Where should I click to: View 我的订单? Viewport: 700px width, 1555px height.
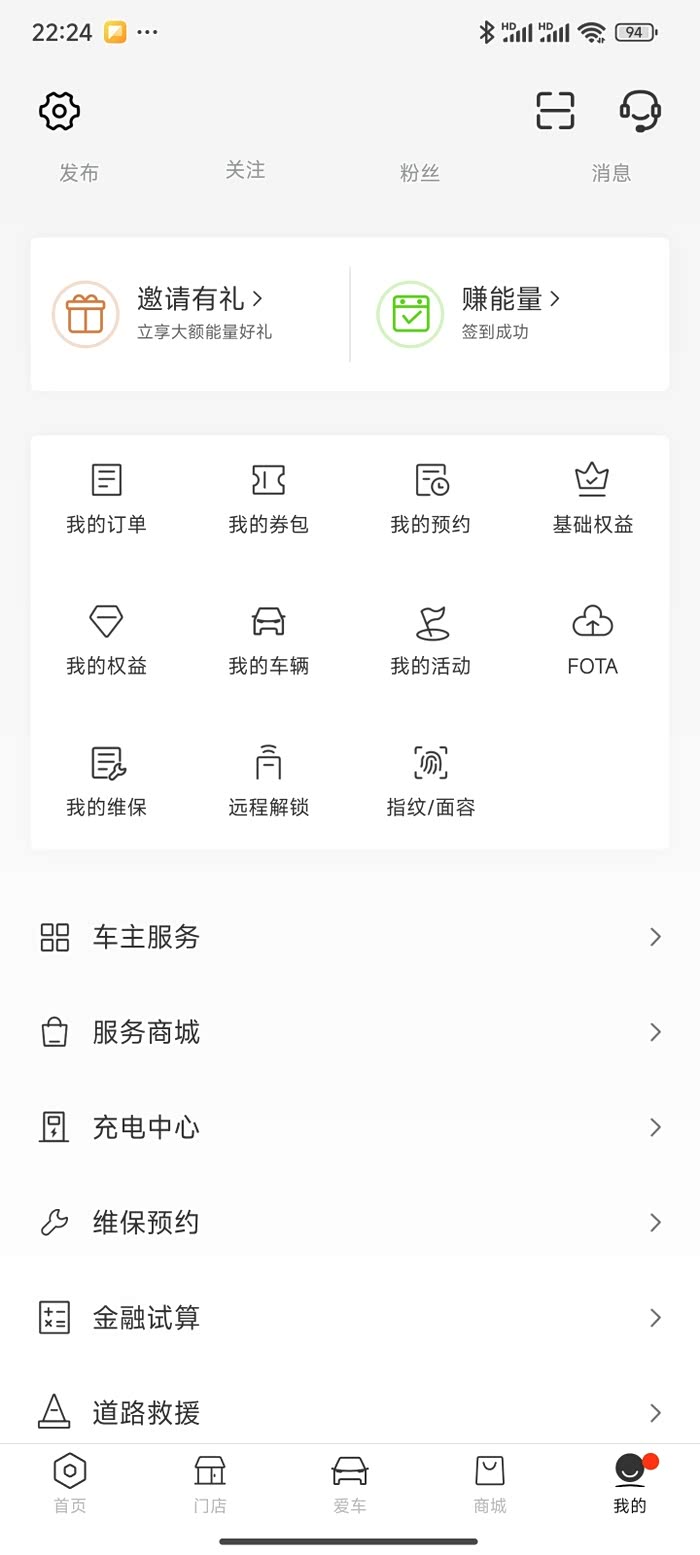tap(106, 498)
